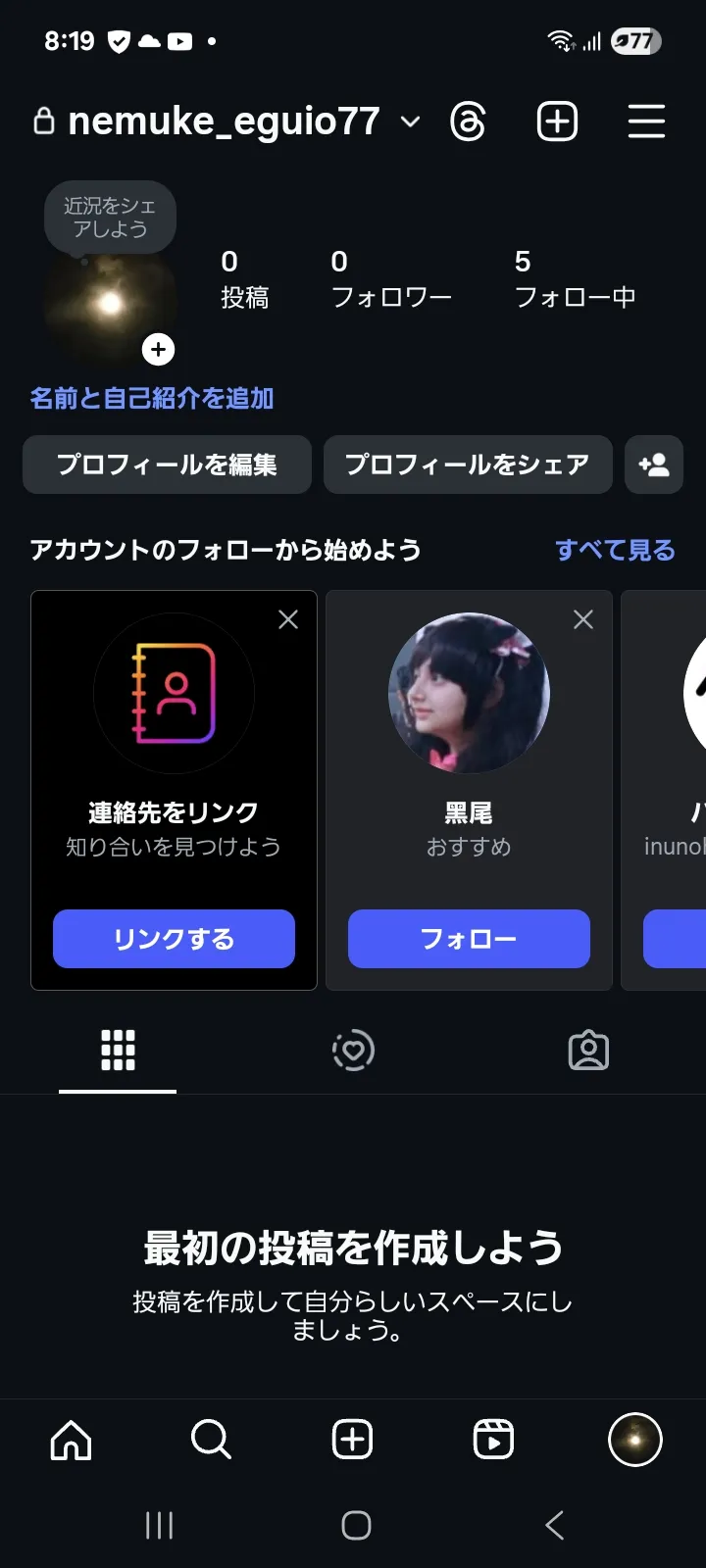
Task: Tap プロフィールをシェア button
Action: 468,465
